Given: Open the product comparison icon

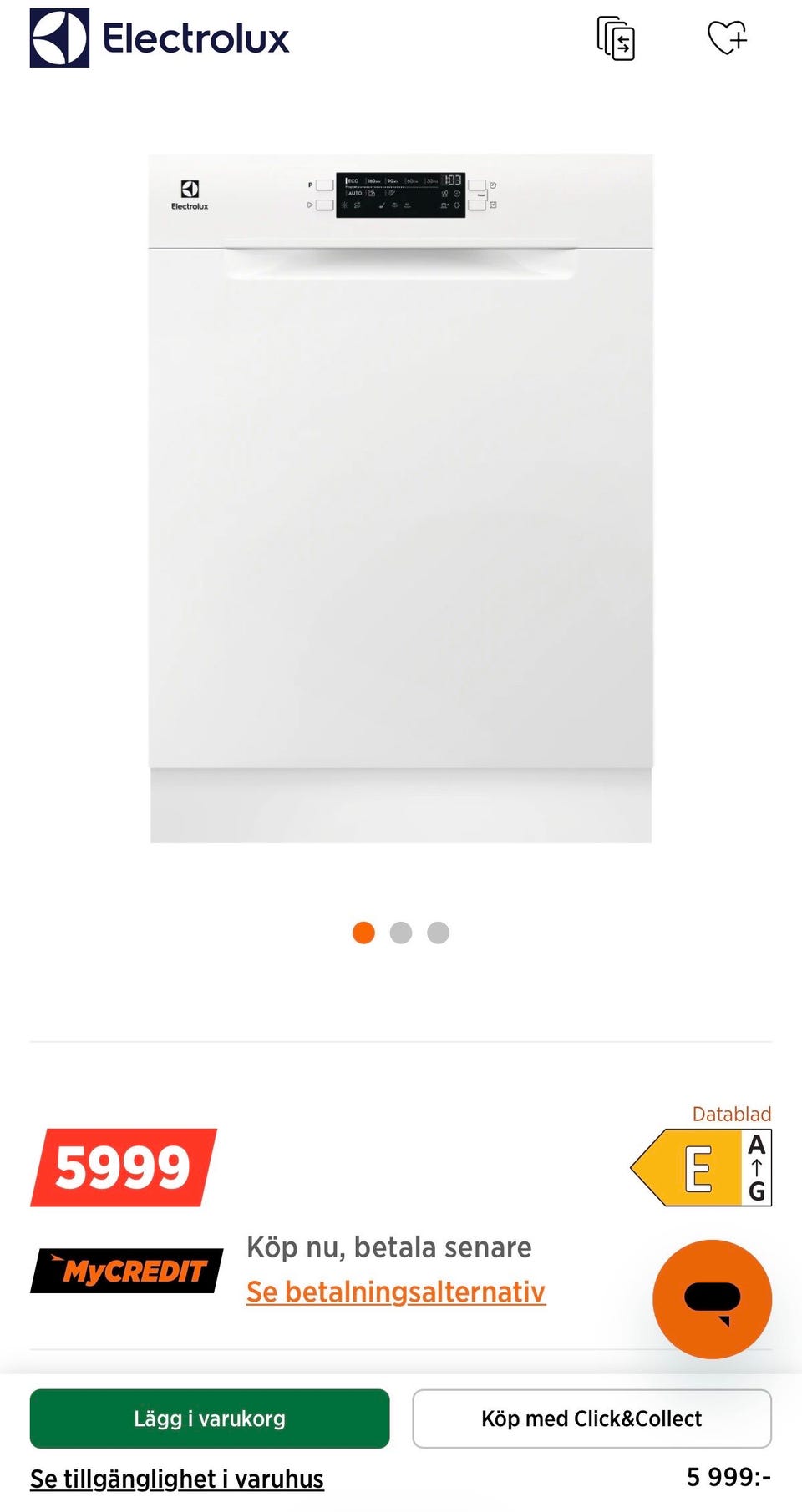Looking at the screenshot, I should pos(617,38).
